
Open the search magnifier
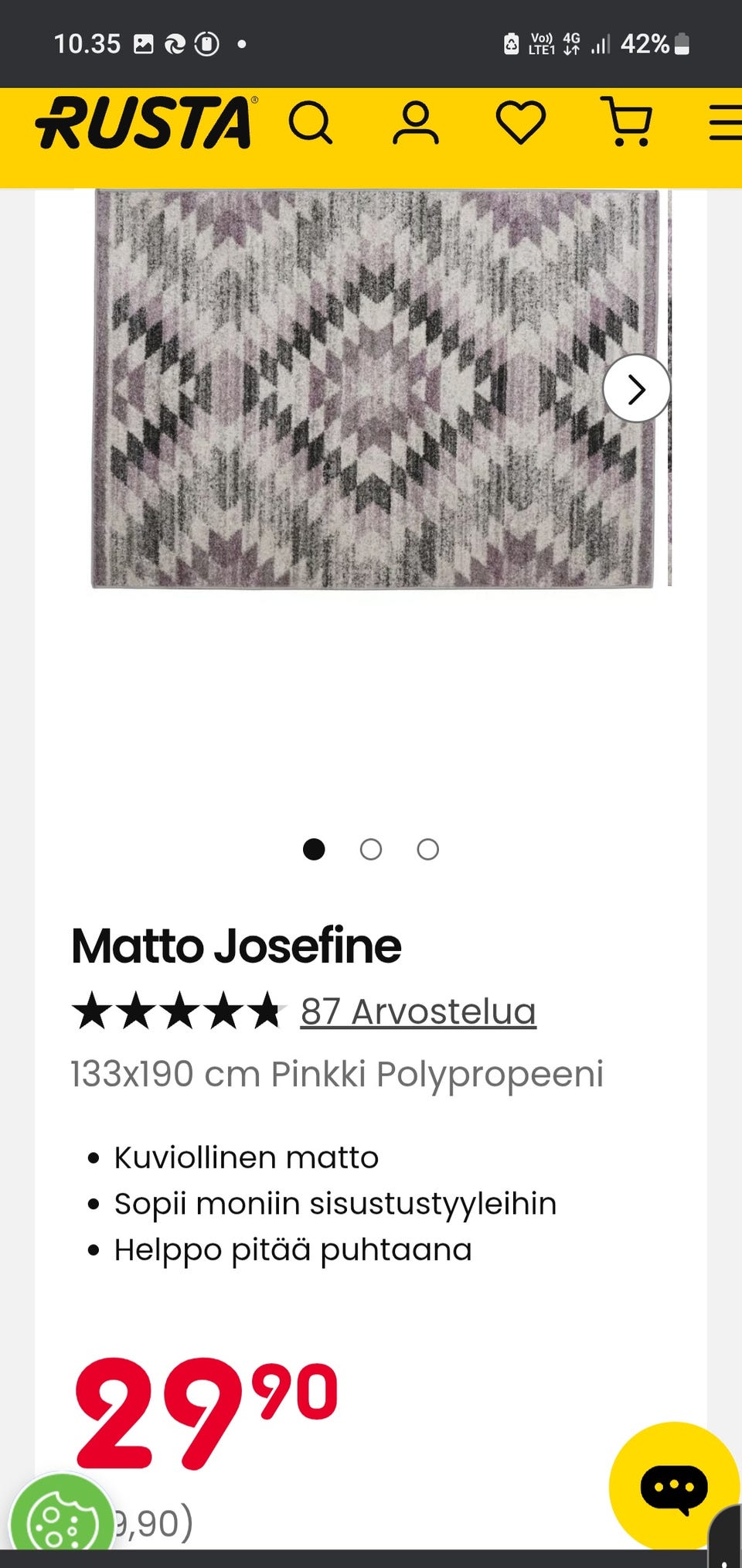pyautogui.click(x=311, y=123)
